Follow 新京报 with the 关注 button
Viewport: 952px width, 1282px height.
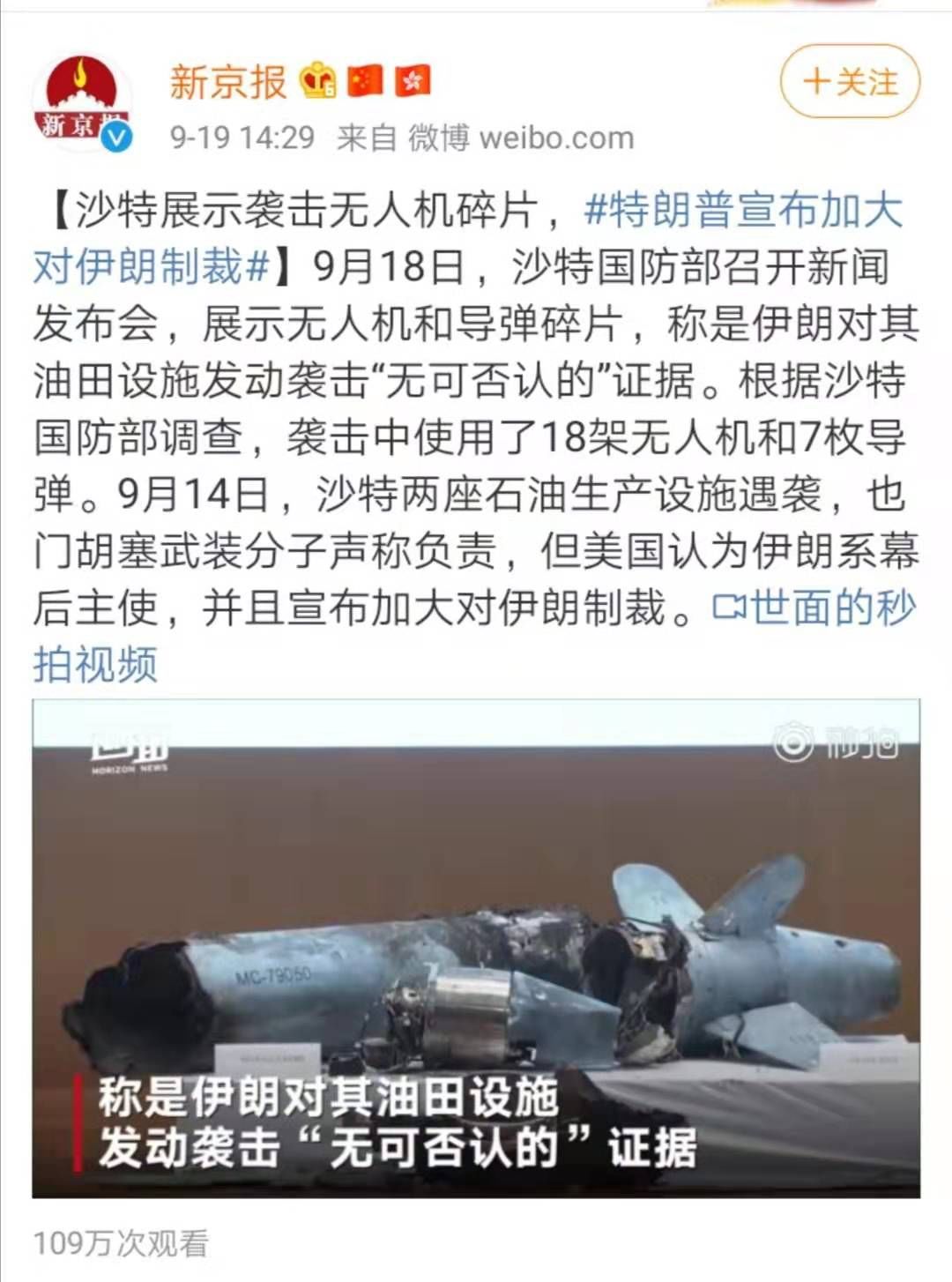point(850,81)
